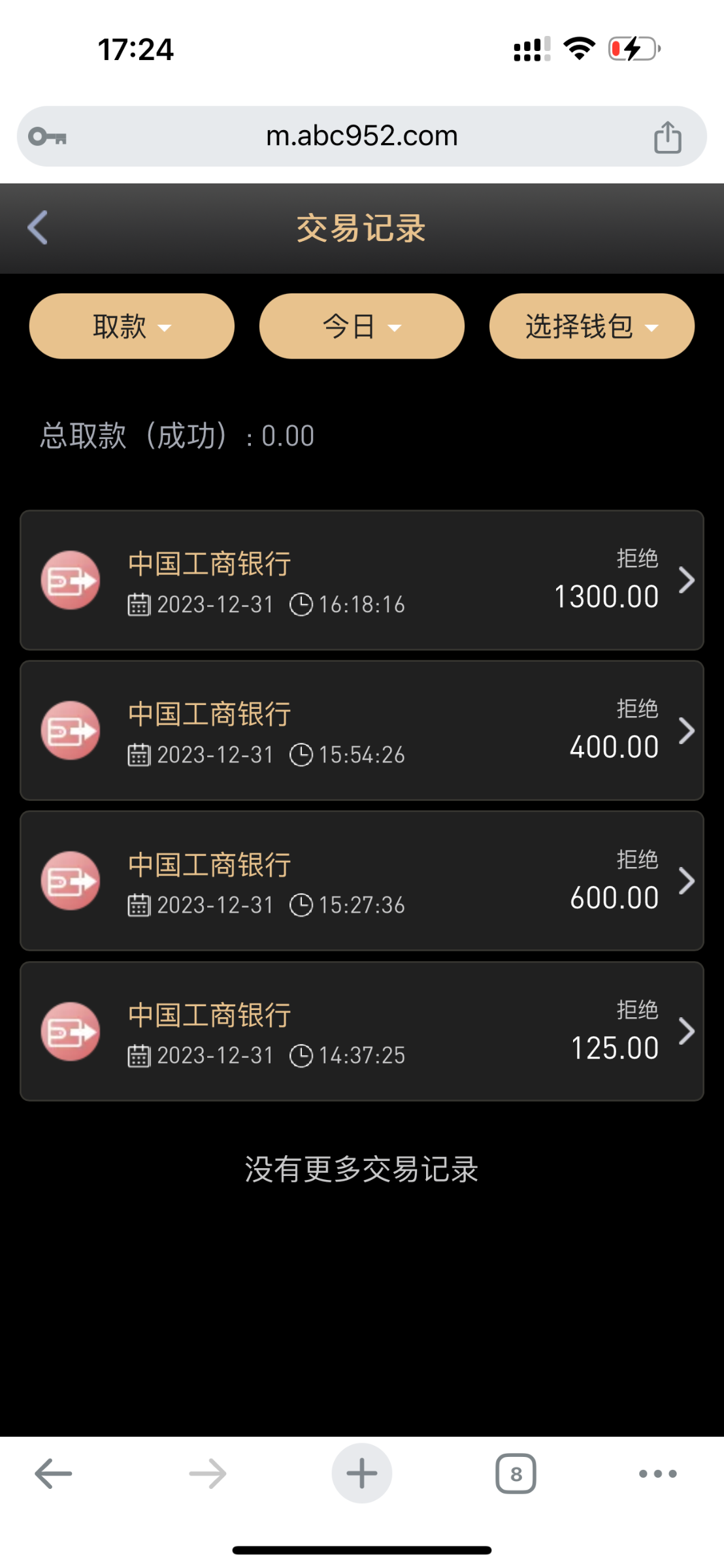Show the 8 open tabs
This screenshot has height=1568, width=724.
tap(516, 1474)
